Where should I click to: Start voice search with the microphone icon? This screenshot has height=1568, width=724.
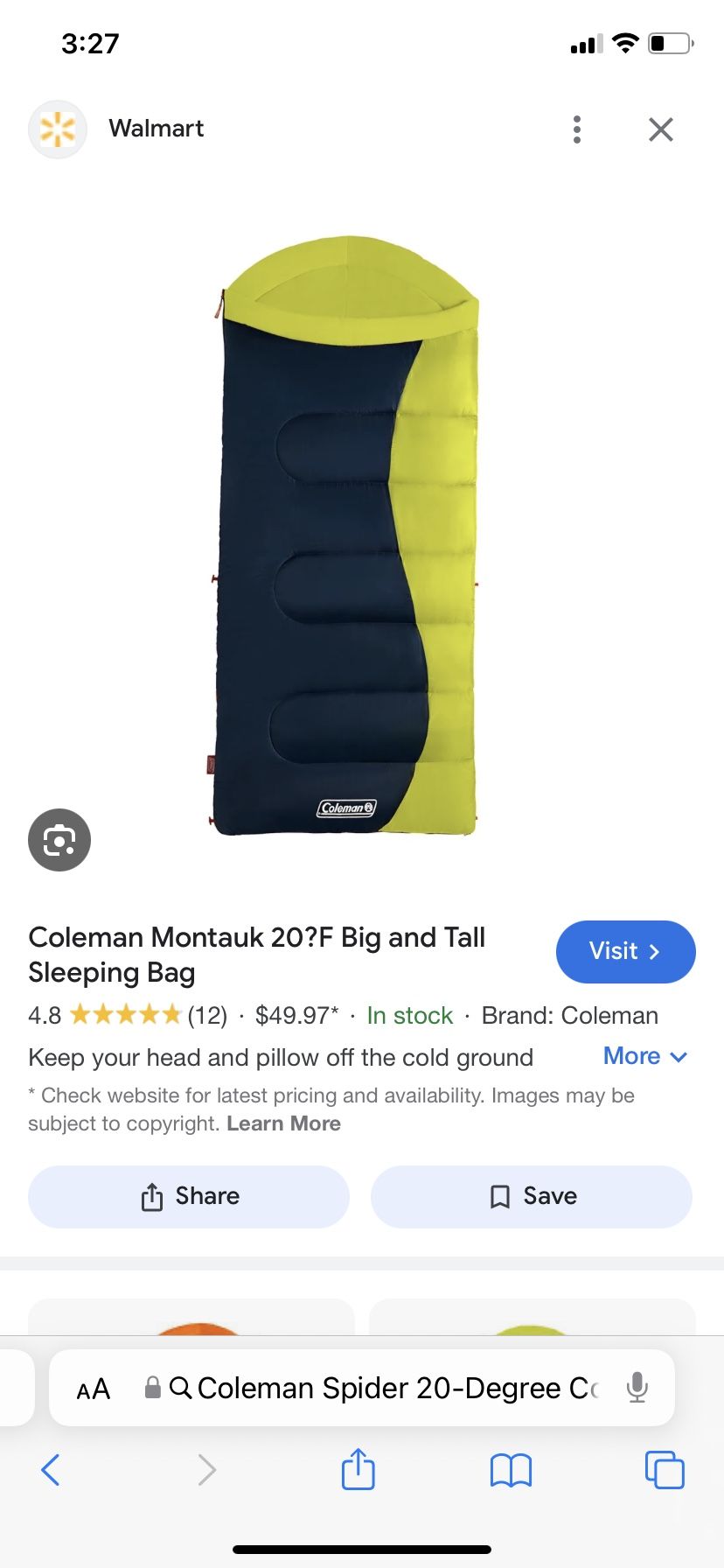click(639, 1387)
